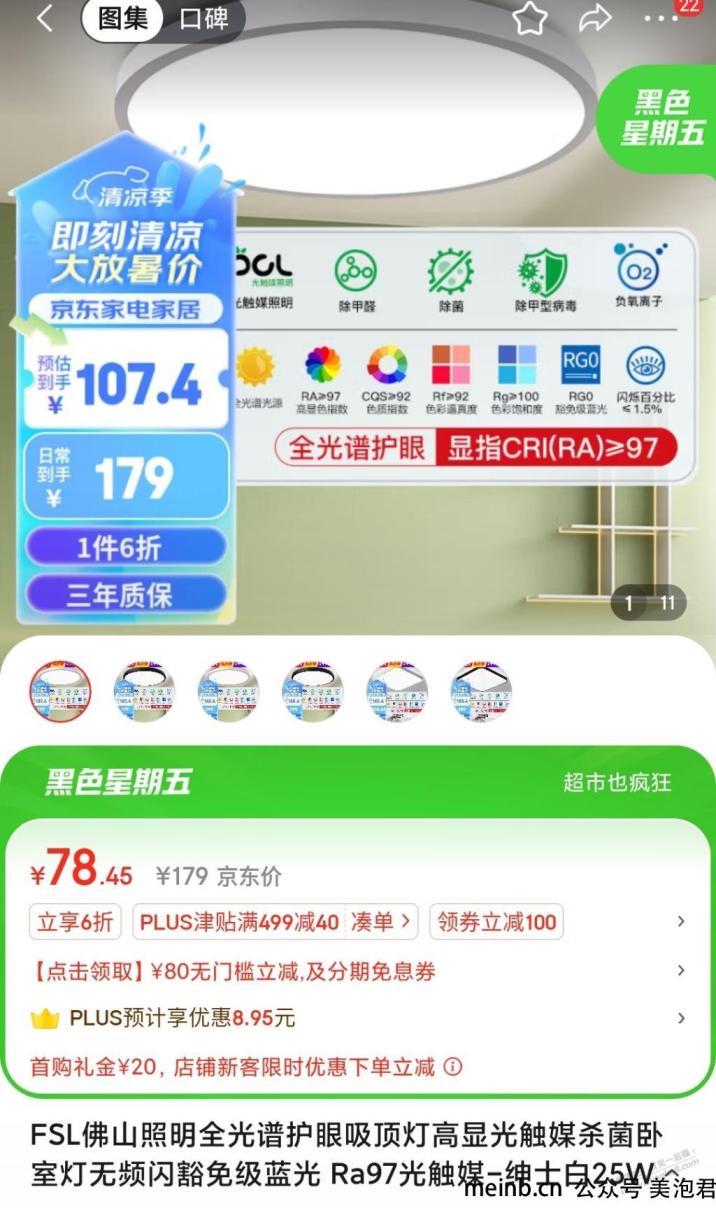This screenshot has width=716, height=1208.
Task: Select the first product variant thumbnail
Action: [x=61, y=691]
